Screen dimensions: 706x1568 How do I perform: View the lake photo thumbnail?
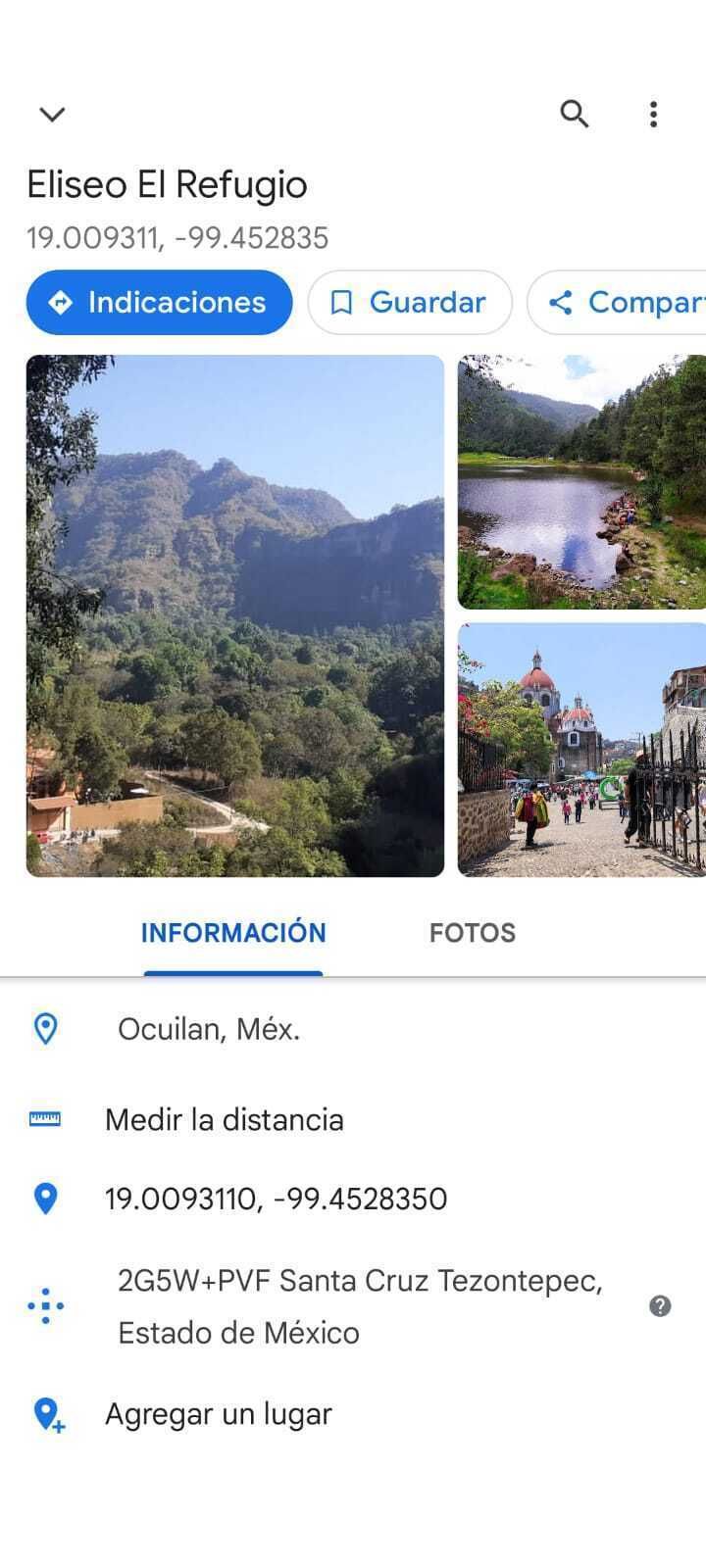pos(581,482)
